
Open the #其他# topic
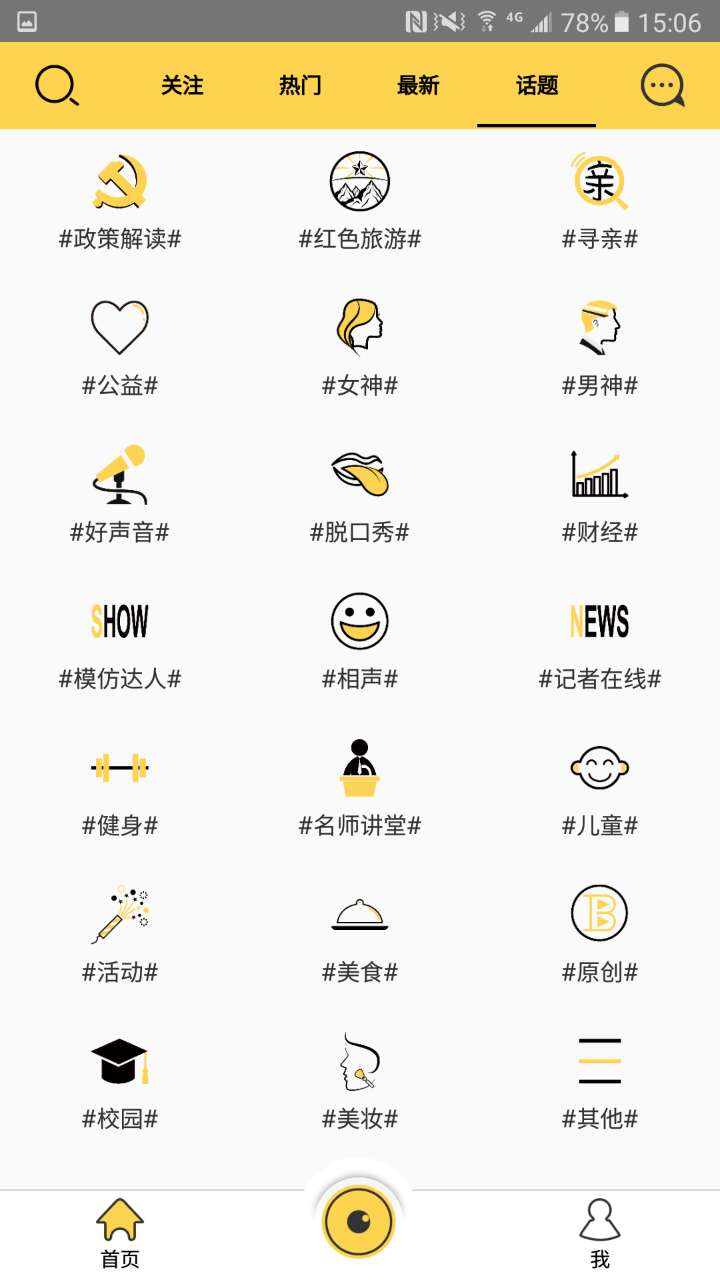coord(600,1082)
